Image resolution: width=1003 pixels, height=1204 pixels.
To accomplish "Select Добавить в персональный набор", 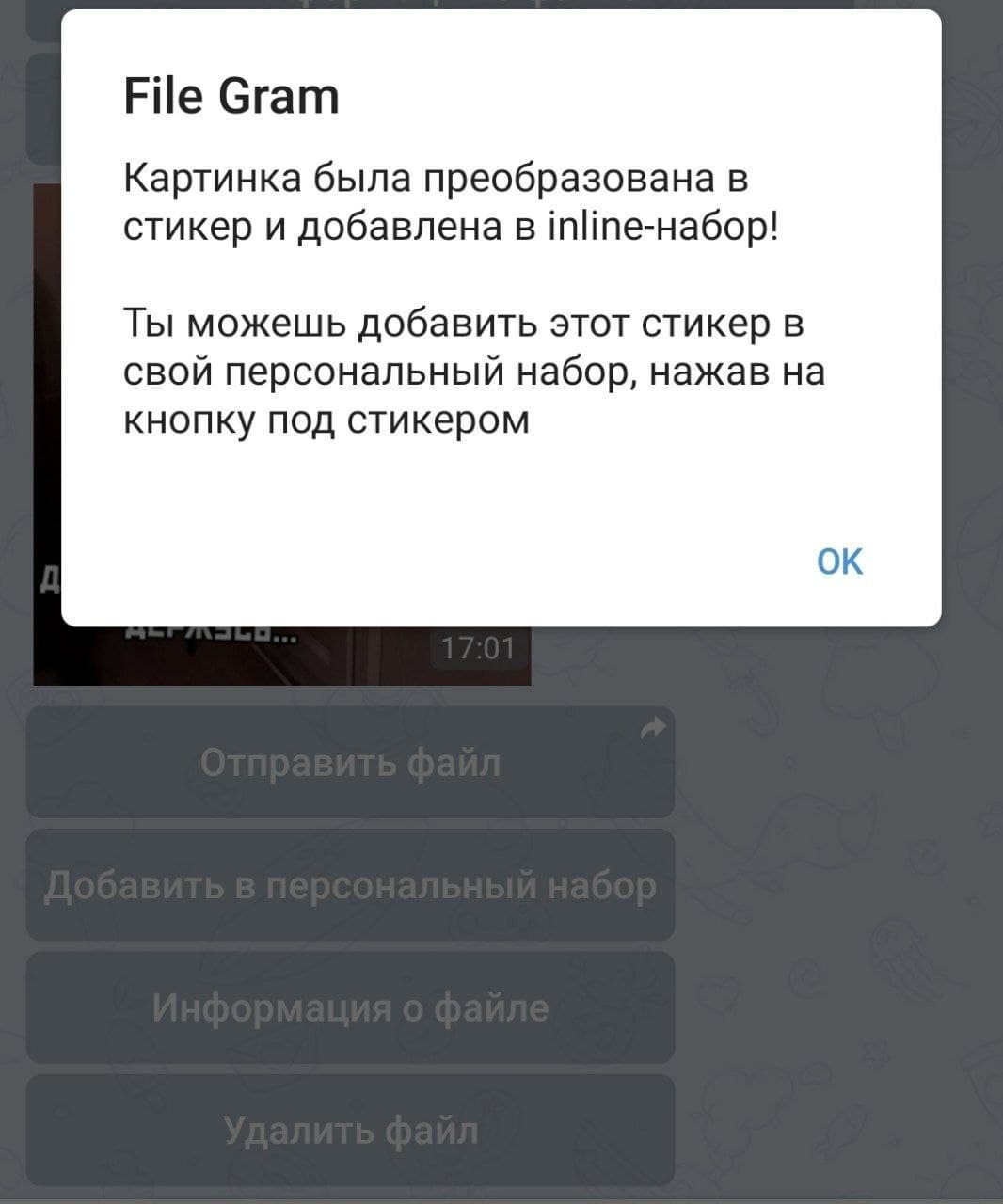I will coord(350,886).
